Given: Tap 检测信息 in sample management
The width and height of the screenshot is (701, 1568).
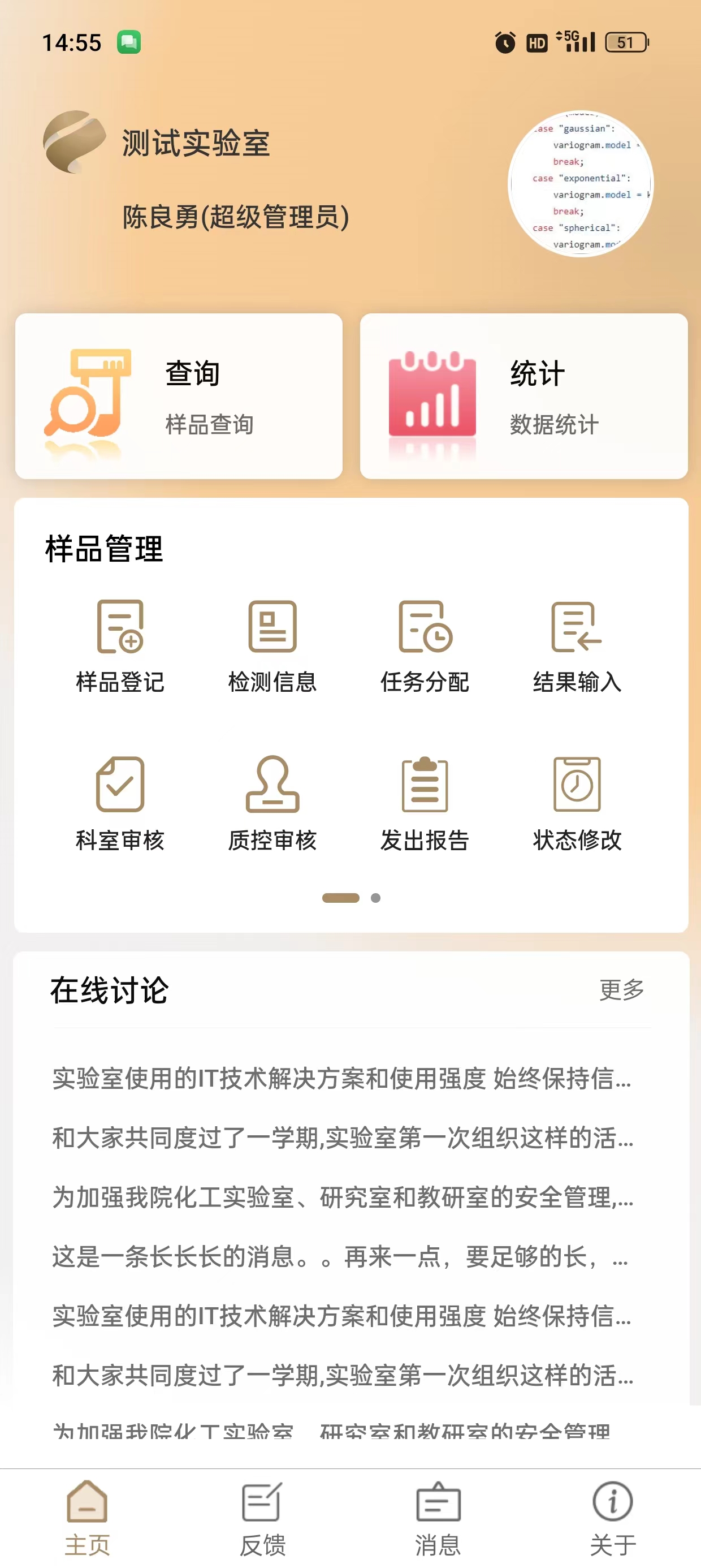Looking at the screenshot, I should pos(272,647).
